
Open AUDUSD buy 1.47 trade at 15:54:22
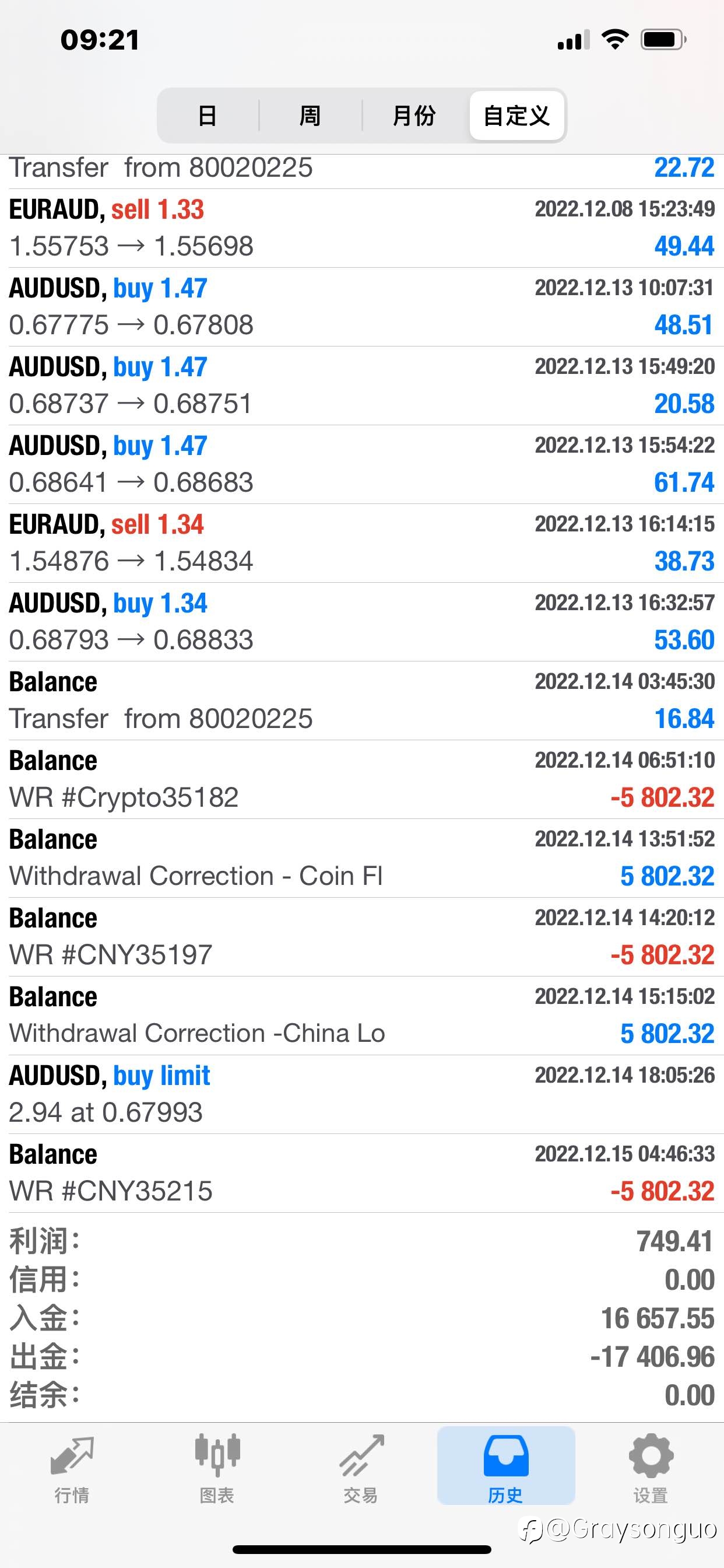point(362,464)
